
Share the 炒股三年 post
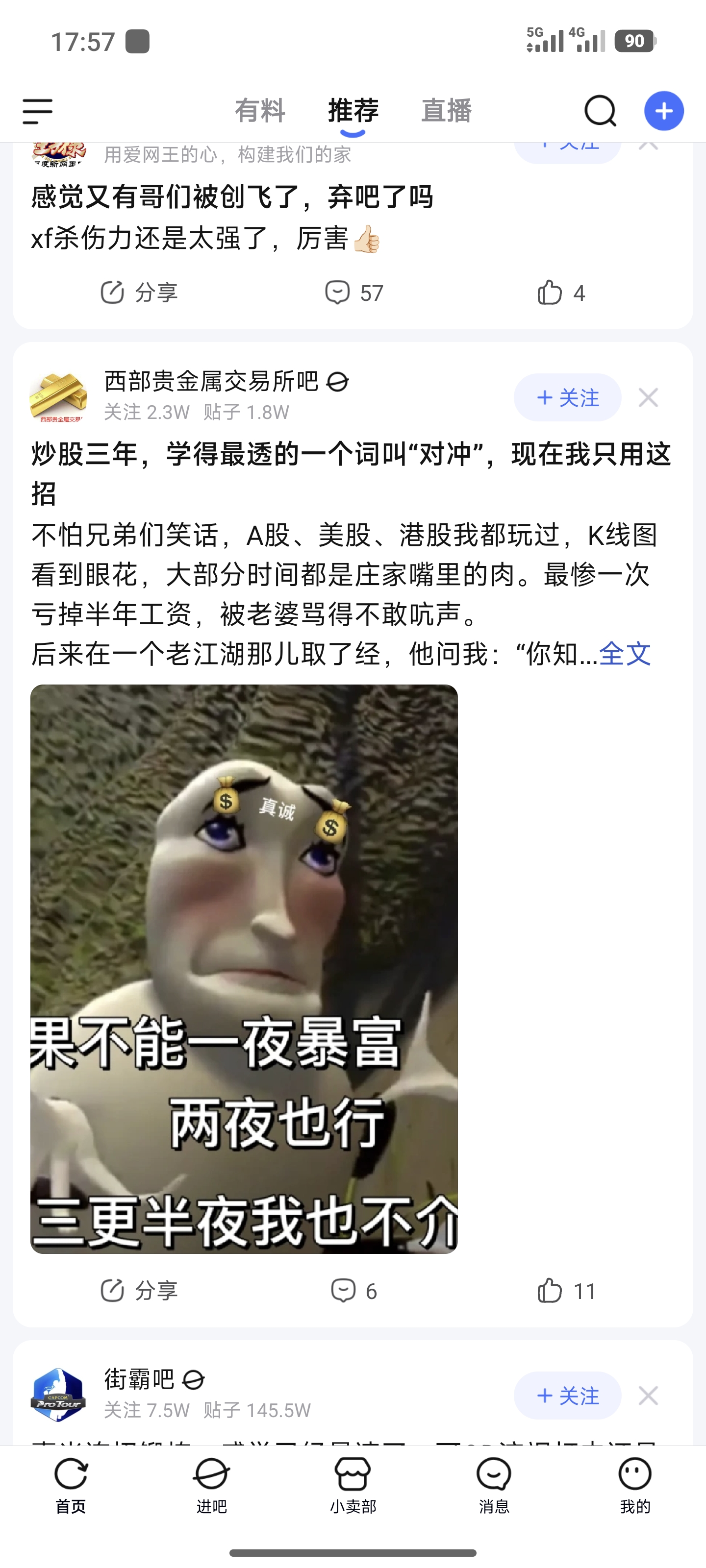[x=139, y=1291]
